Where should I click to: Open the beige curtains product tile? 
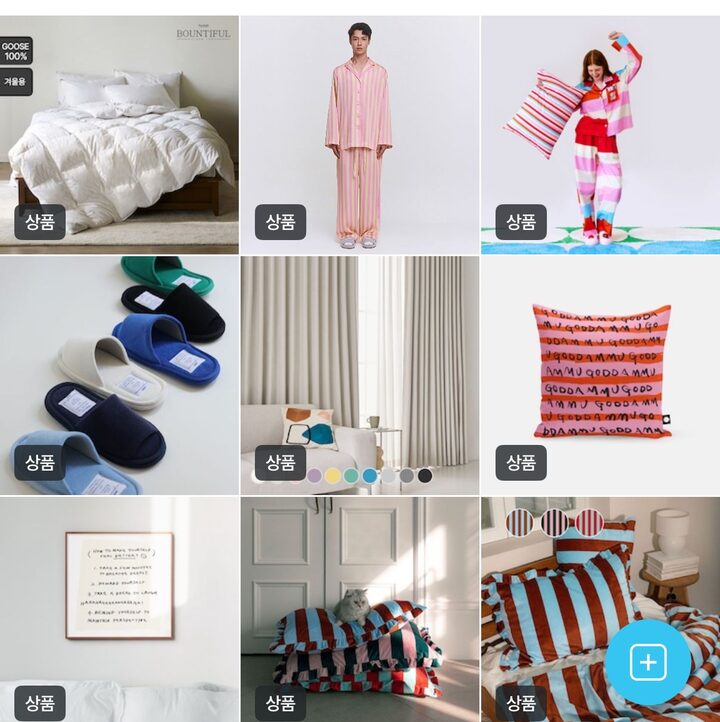tap(359, 375)
